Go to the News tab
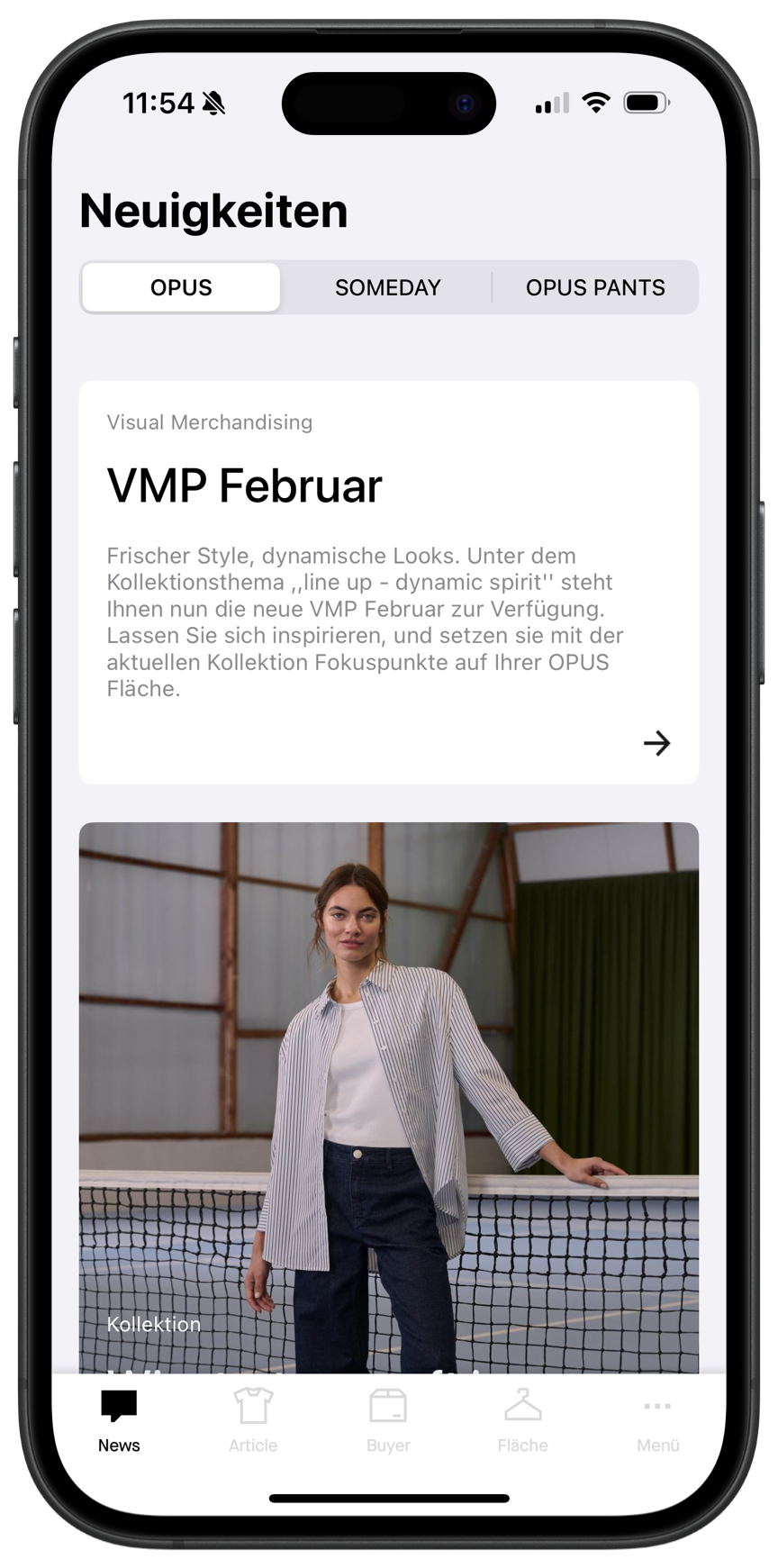 pos(119,1420)
